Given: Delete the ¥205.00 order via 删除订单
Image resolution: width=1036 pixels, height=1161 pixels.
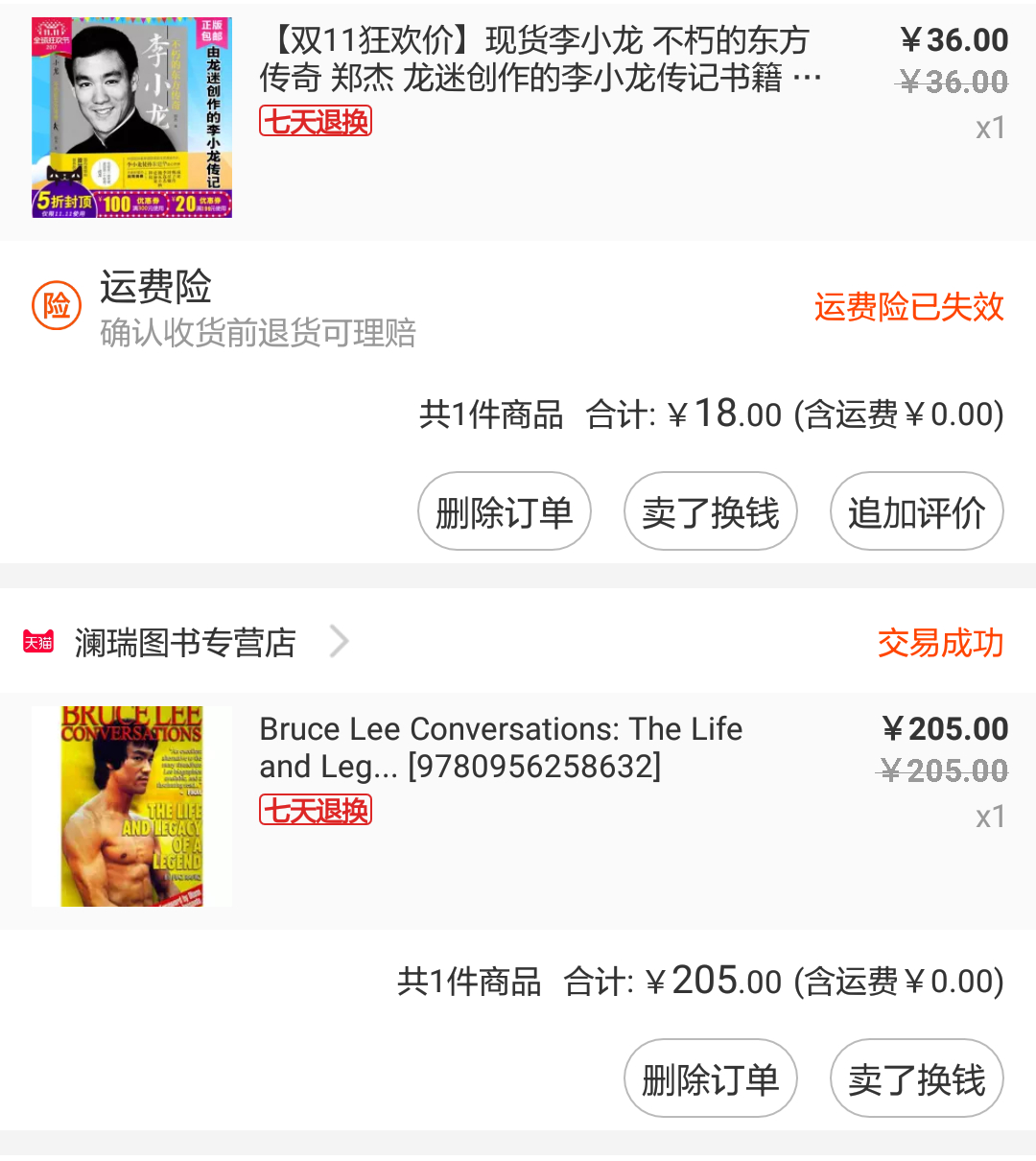Looking at the screenshot, I should pyautogui.click(x=710, y=1079).
